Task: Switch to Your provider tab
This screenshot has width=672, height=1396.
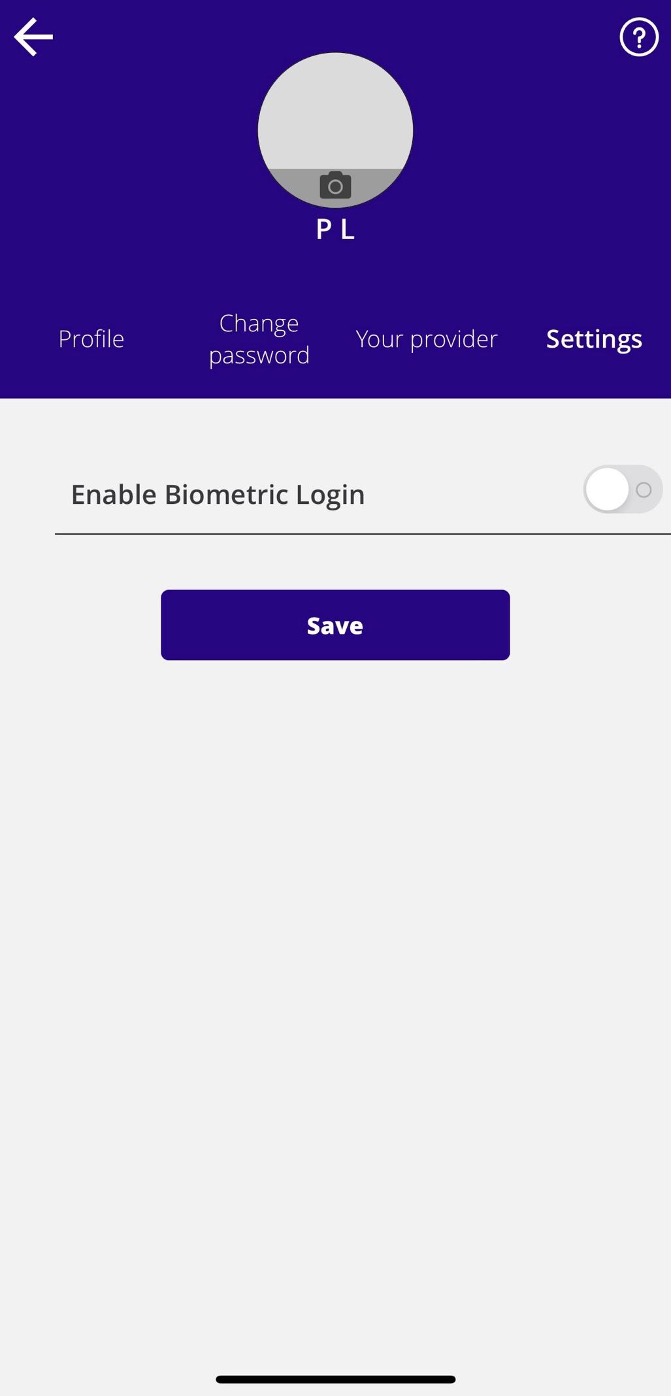Action: tap(426, 339)
